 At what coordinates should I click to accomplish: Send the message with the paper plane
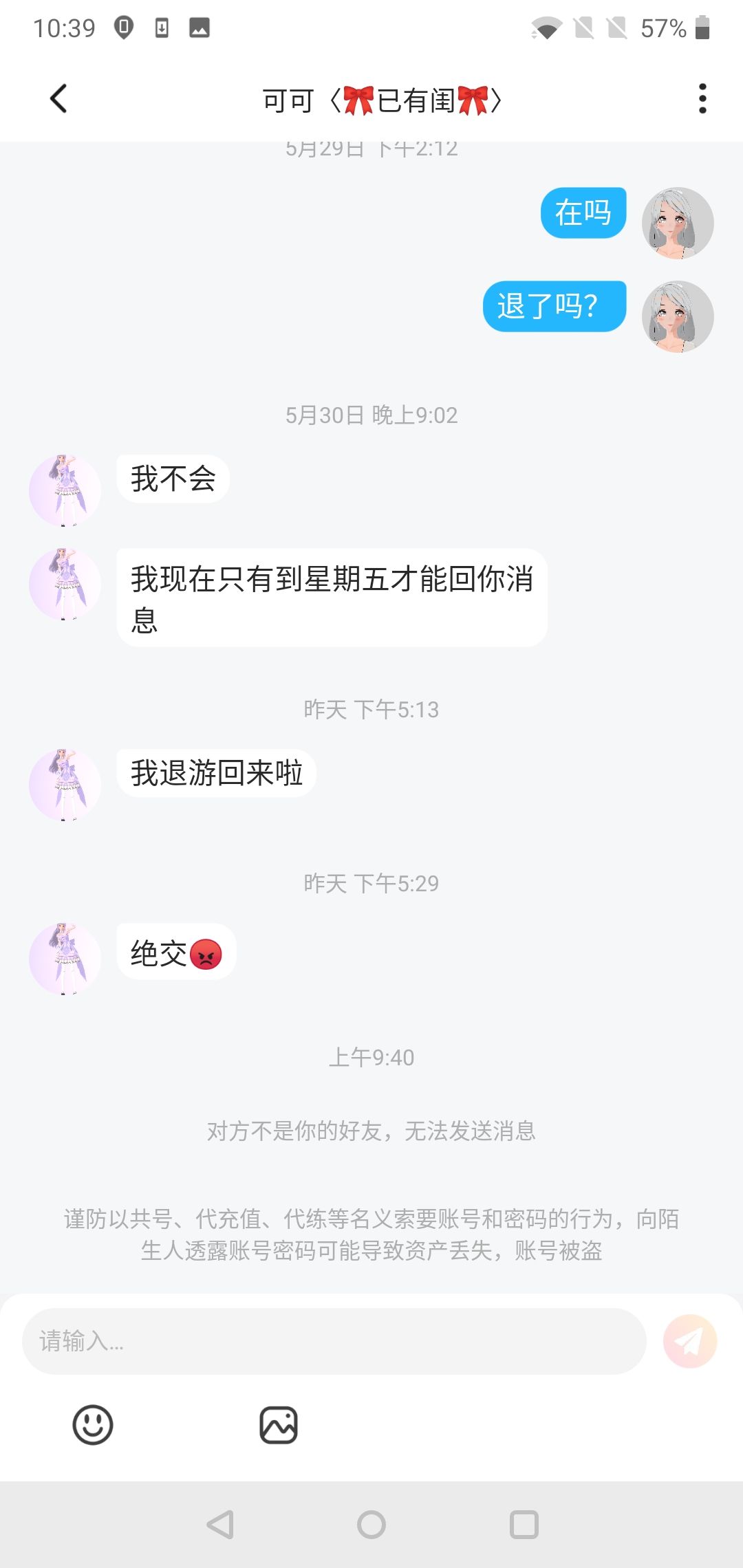[x=690, y=1341]
